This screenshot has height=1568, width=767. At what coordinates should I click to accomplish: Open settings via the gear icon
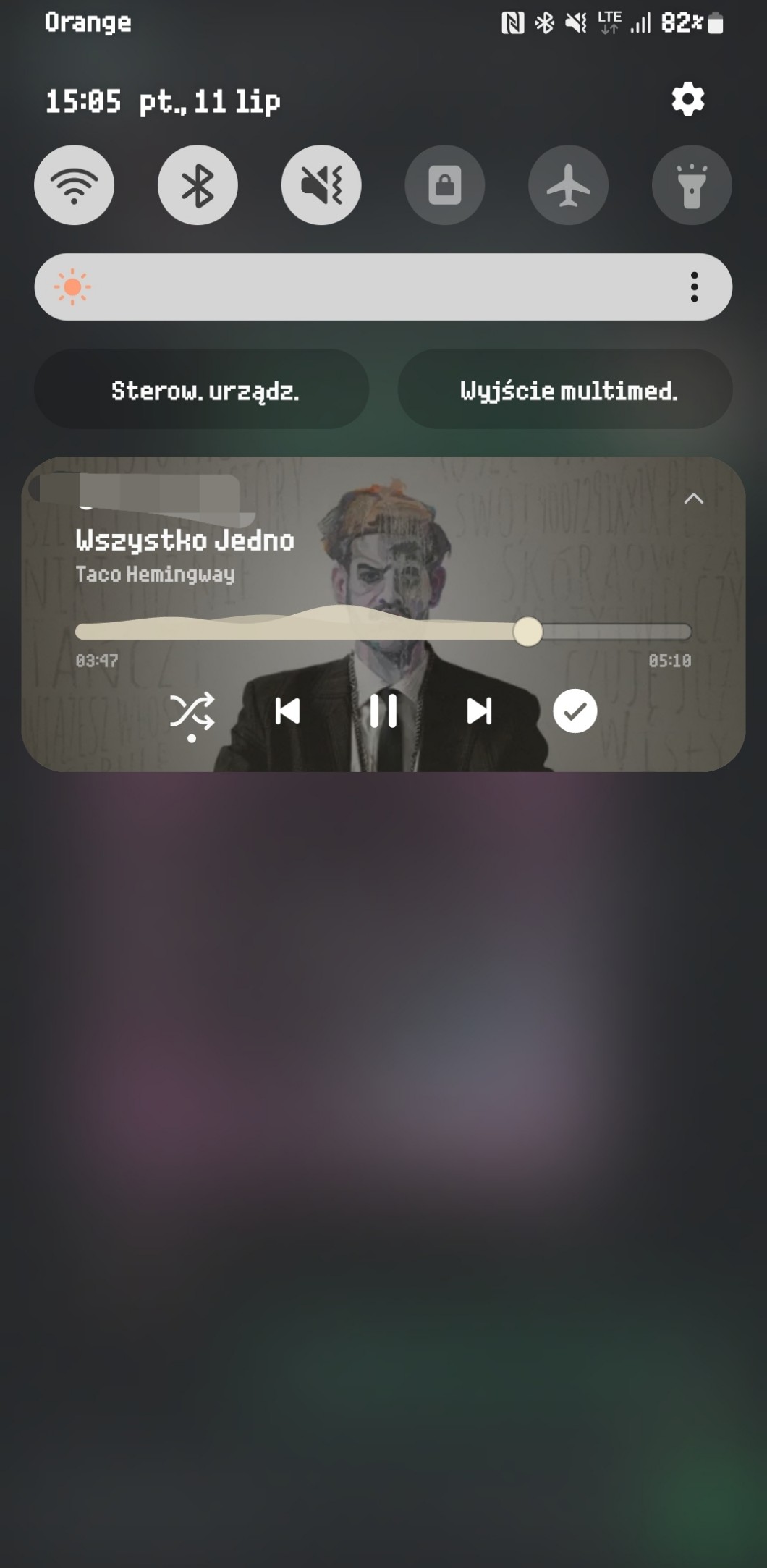pyautogui.click(x=687, y=99)
